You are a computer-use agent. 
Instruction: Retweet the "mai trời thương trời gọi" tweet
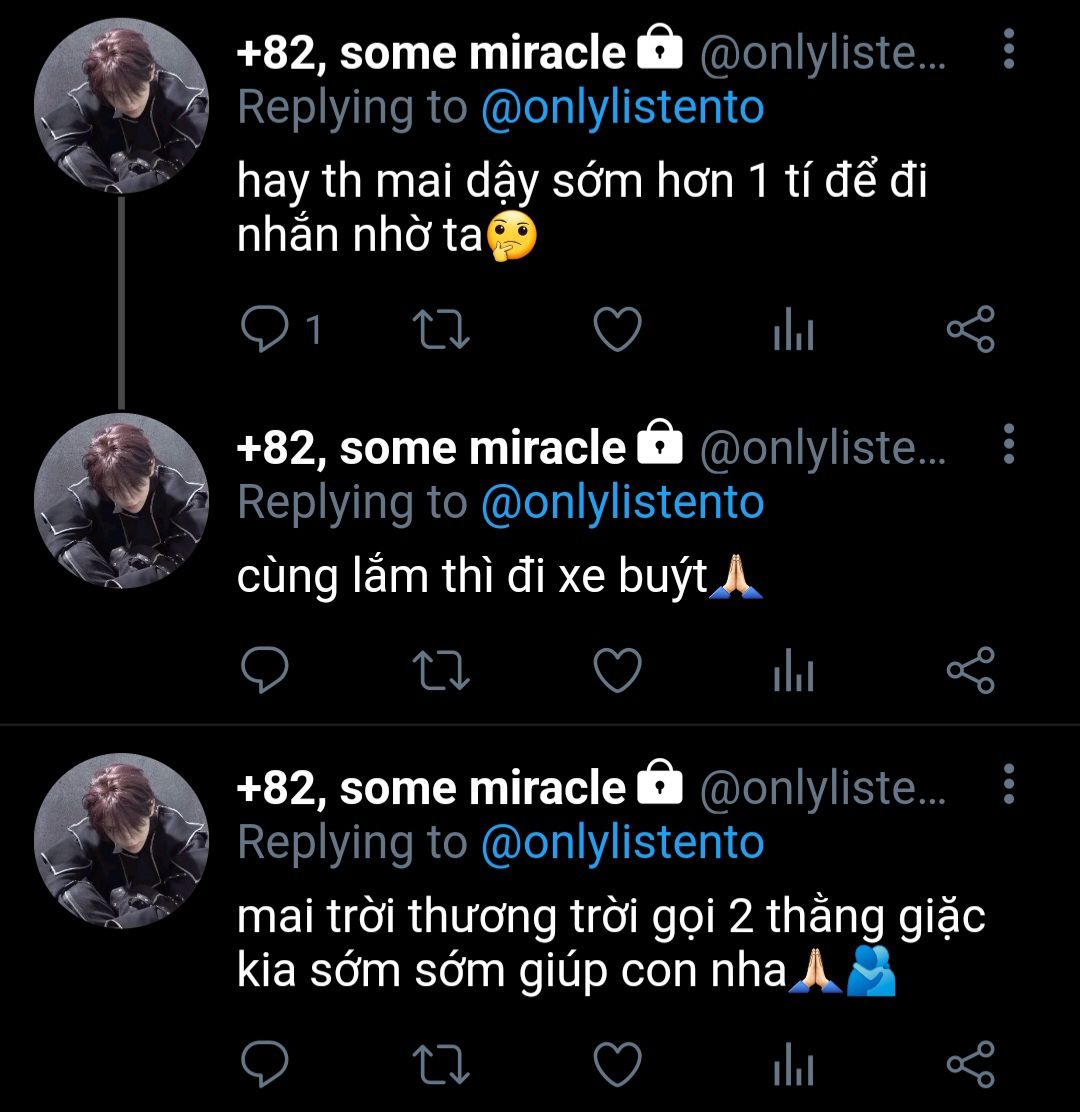(x=441, y=1064)
